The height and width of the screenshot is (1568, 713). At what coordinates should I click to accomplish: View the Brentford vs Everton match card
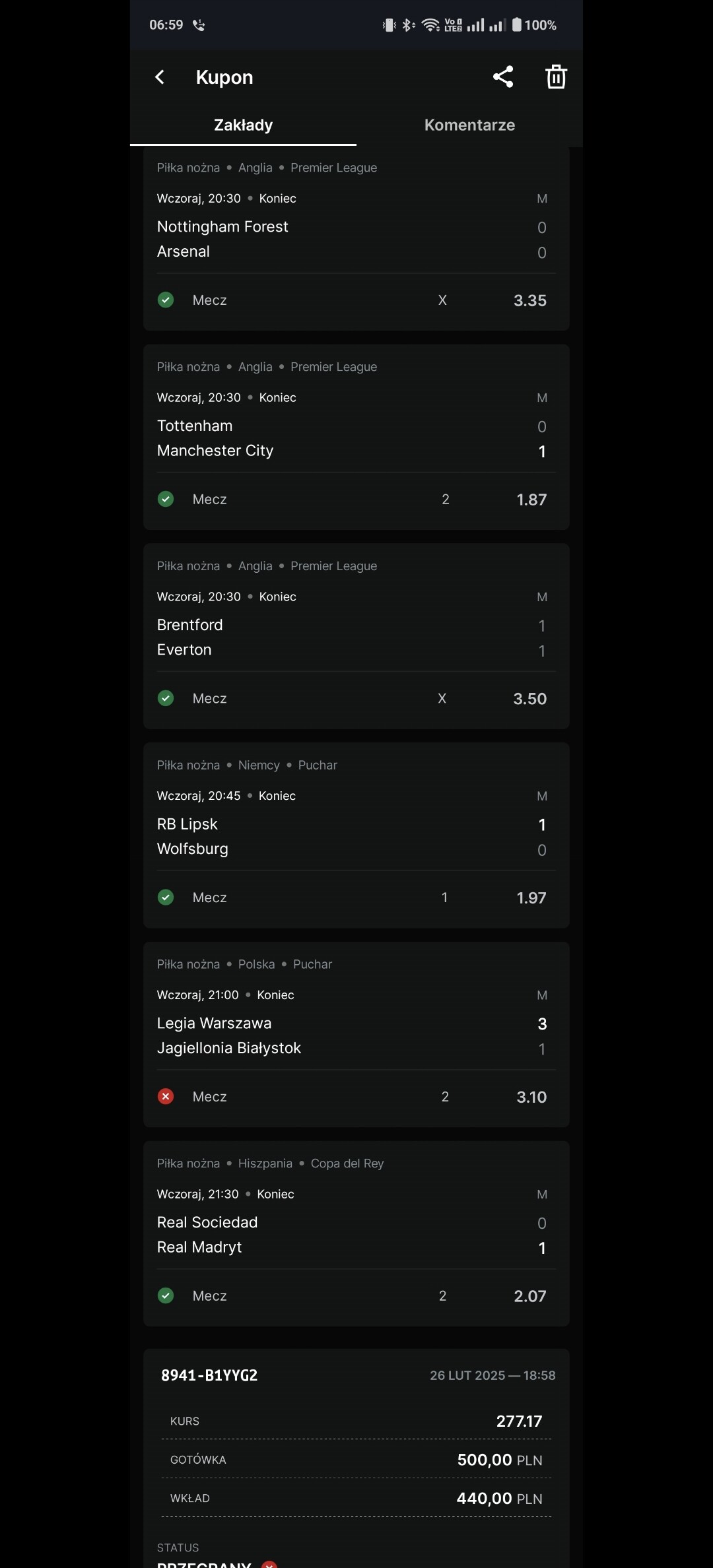(356, 636)
